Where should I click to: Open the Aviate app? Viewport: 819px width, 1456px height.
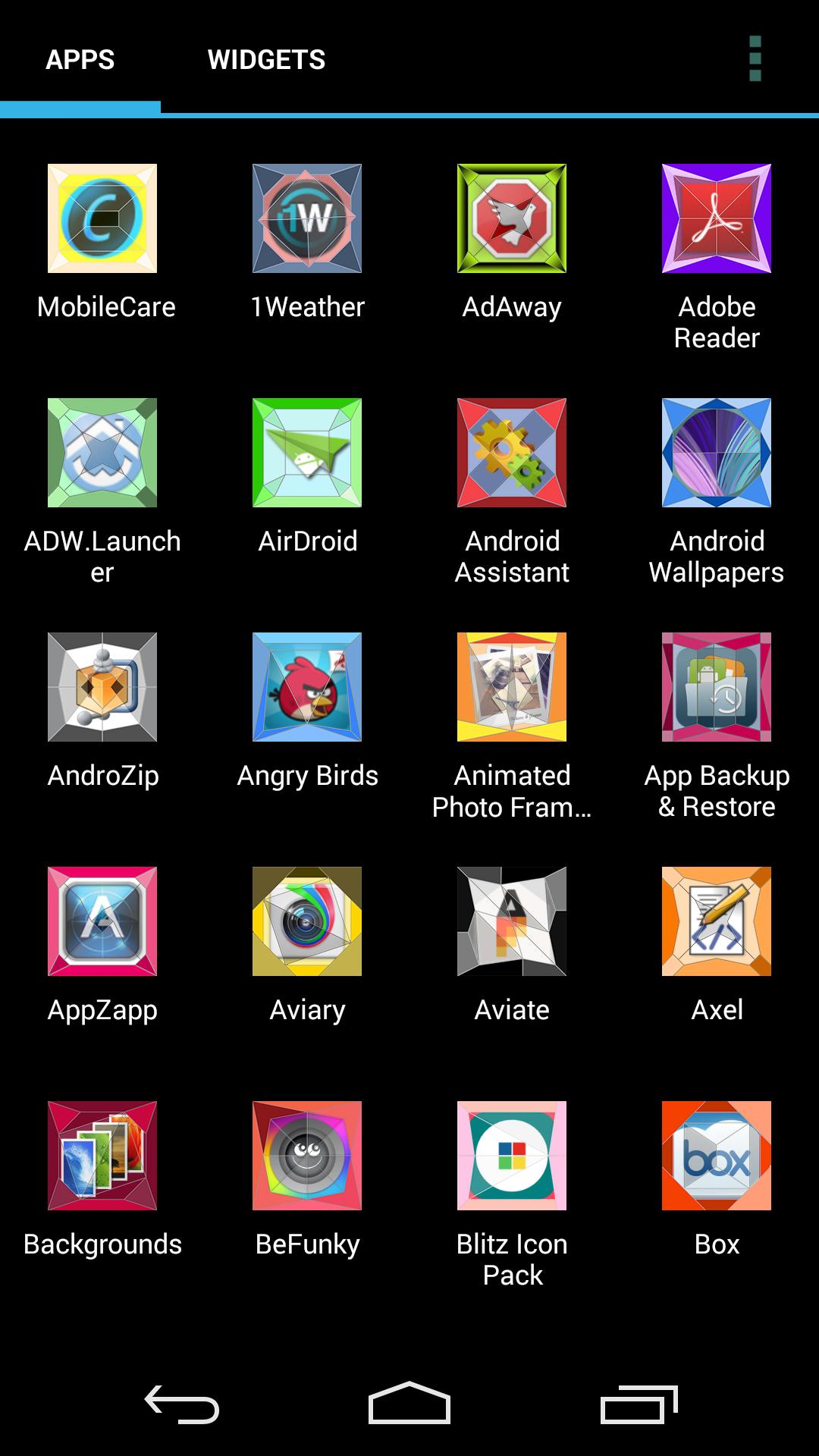512,921
